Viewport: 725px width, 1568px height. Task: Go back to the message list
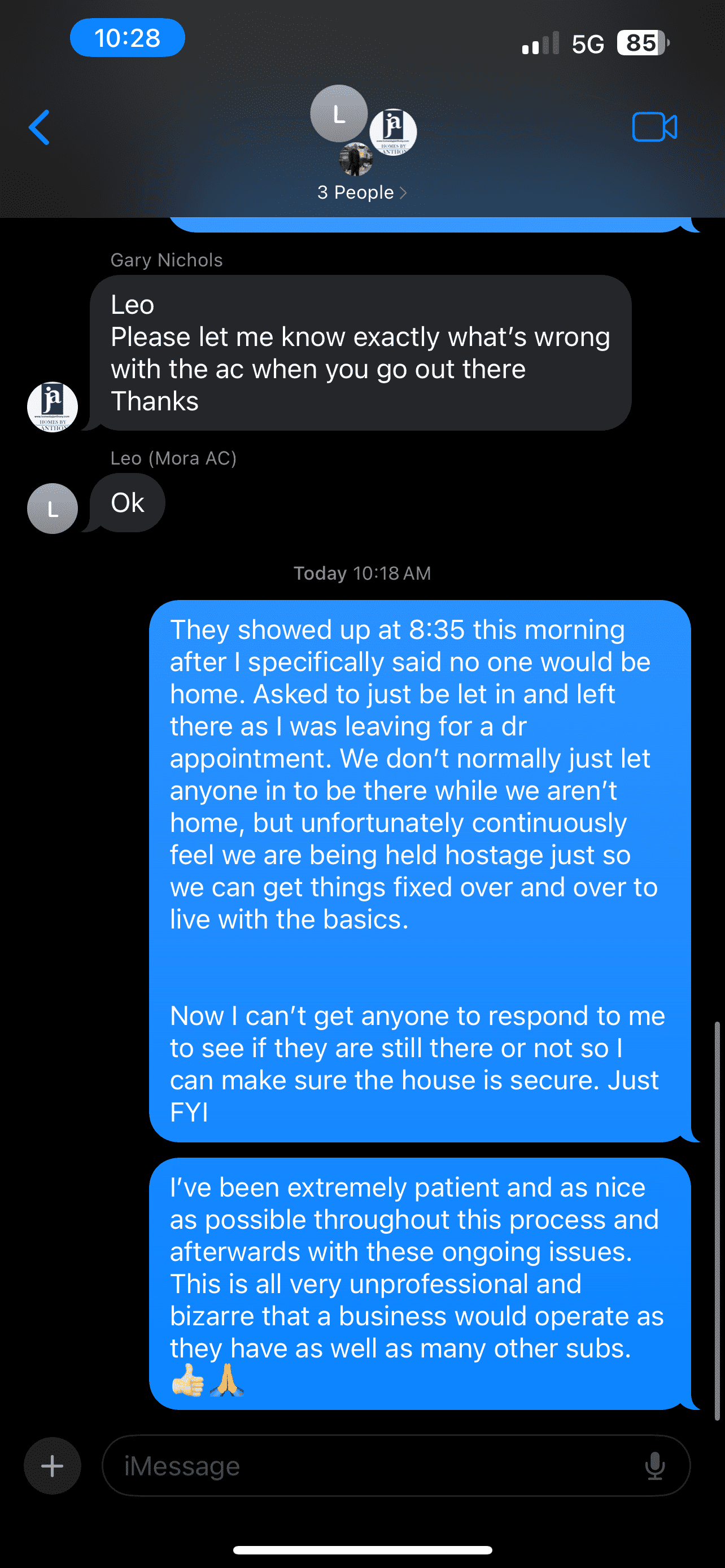(x=40, y=127)
